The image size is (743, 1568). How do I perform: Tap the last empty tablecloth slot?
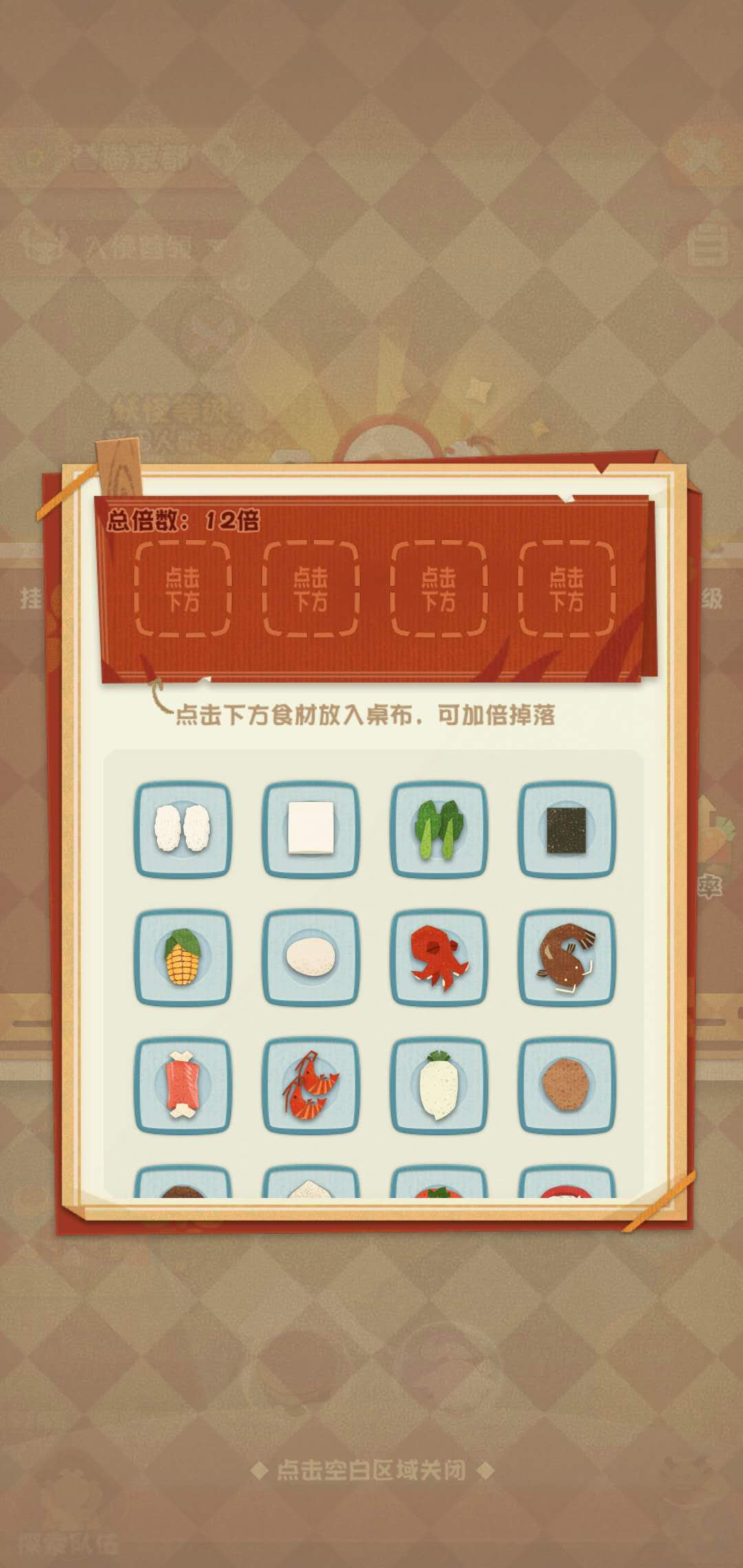[566, 589]
